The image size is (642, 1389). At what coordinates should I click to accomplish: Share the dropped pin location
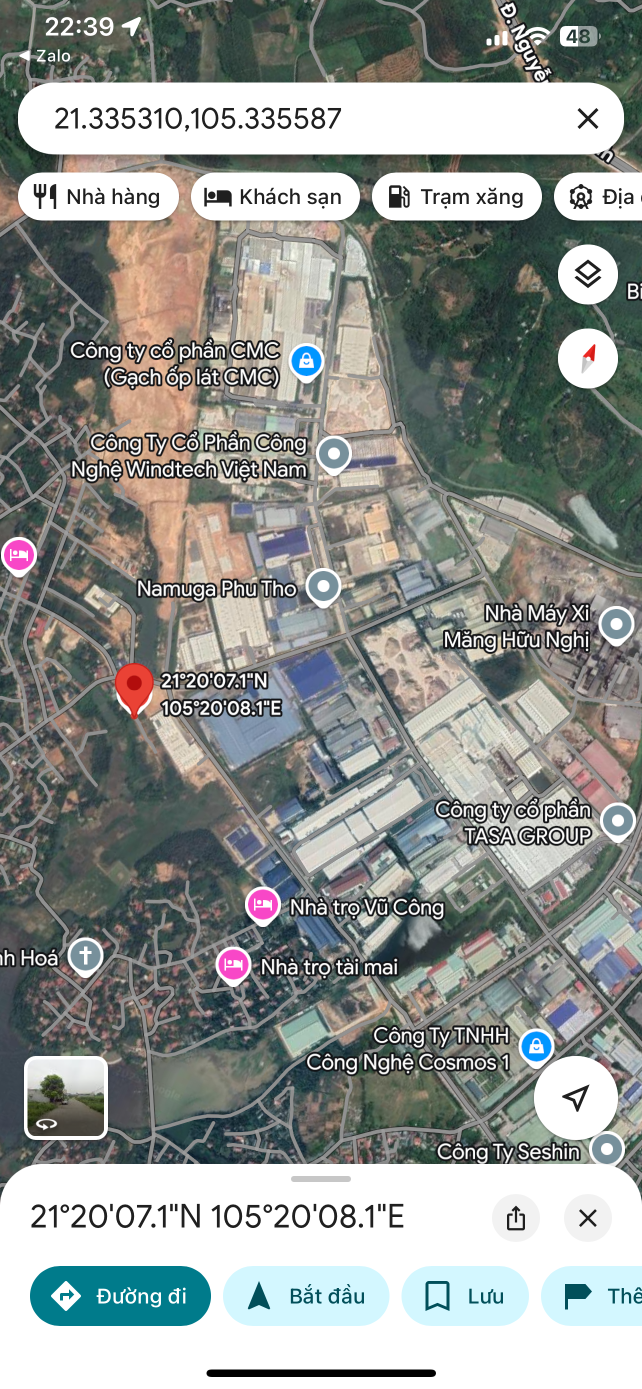[516, 1218]
